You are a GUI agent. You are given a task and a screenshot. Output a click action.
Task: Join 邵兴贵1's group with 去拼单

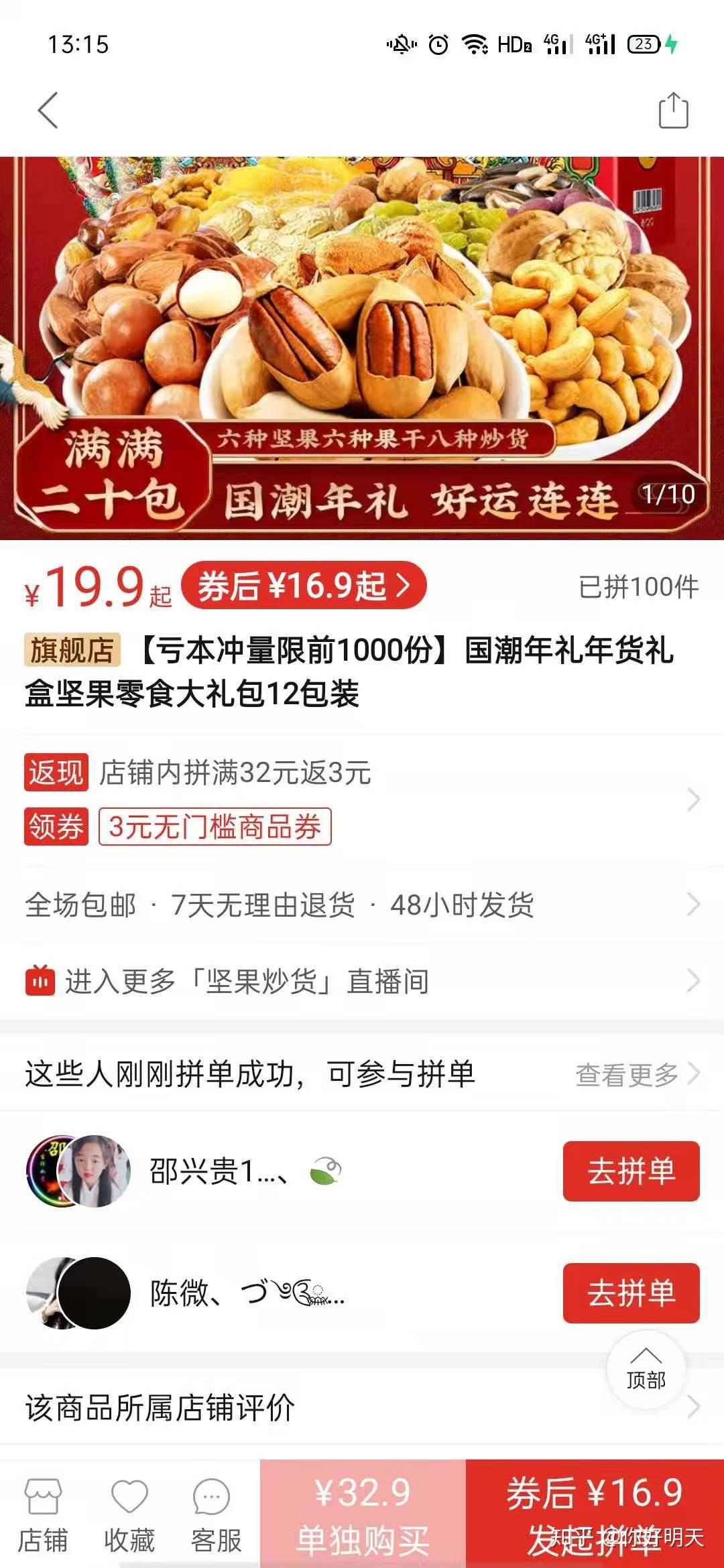pyautogui.click(x=631, y=1171)
